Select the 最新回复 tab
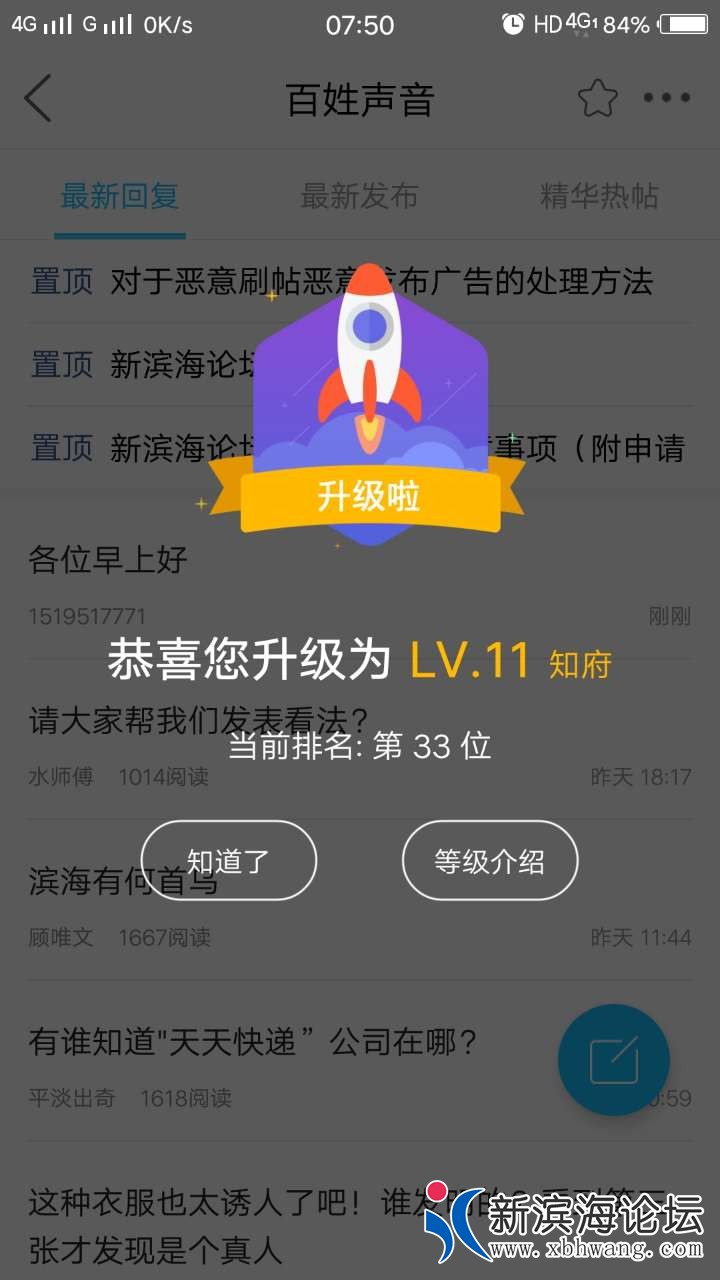The width and height of the screenshot is (720, 1280). [x=120, y=196]
